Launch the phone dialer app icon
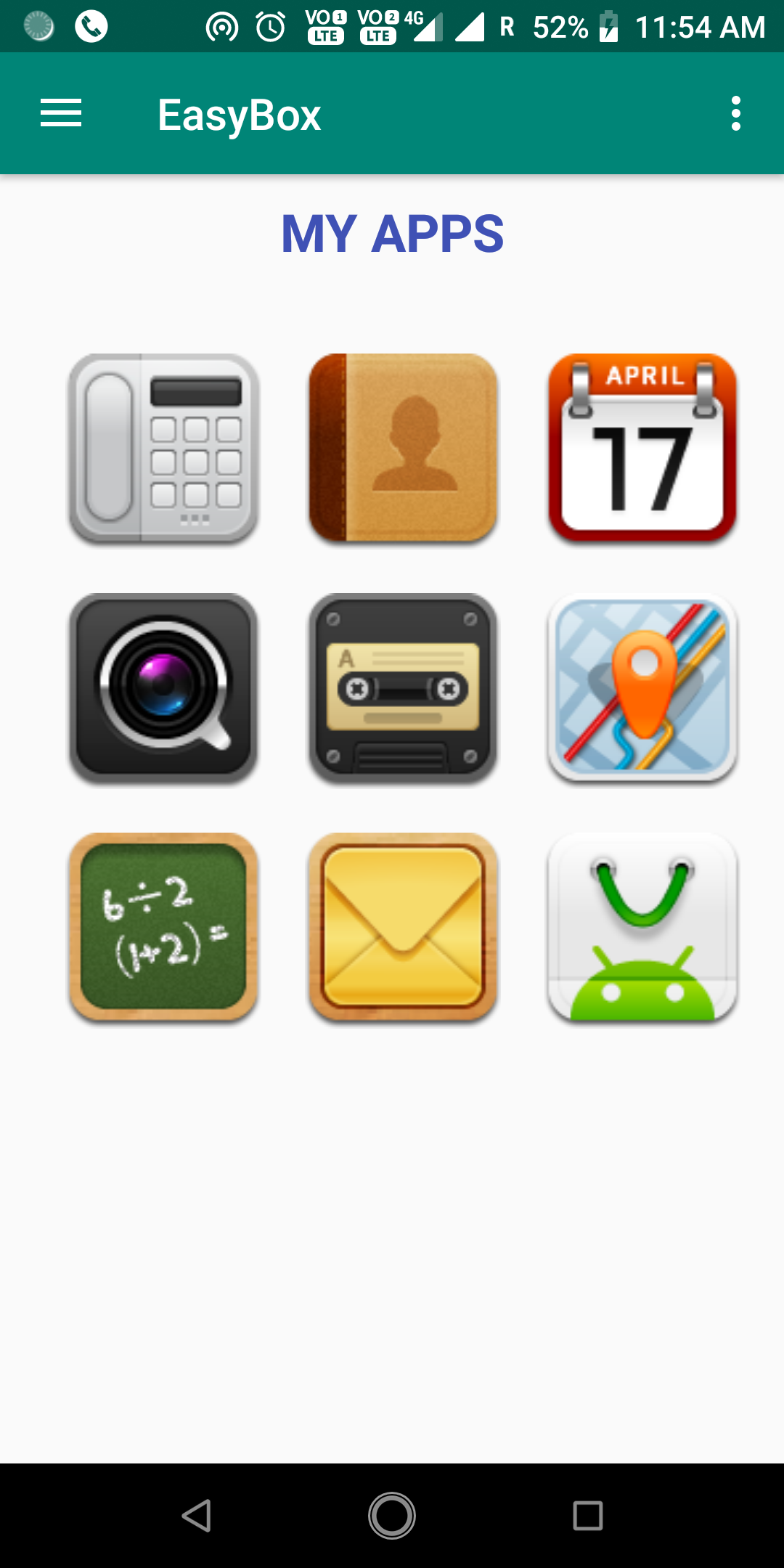Image resolution: width=784 pixels, height=1568 pixels. tap(163, 449)
